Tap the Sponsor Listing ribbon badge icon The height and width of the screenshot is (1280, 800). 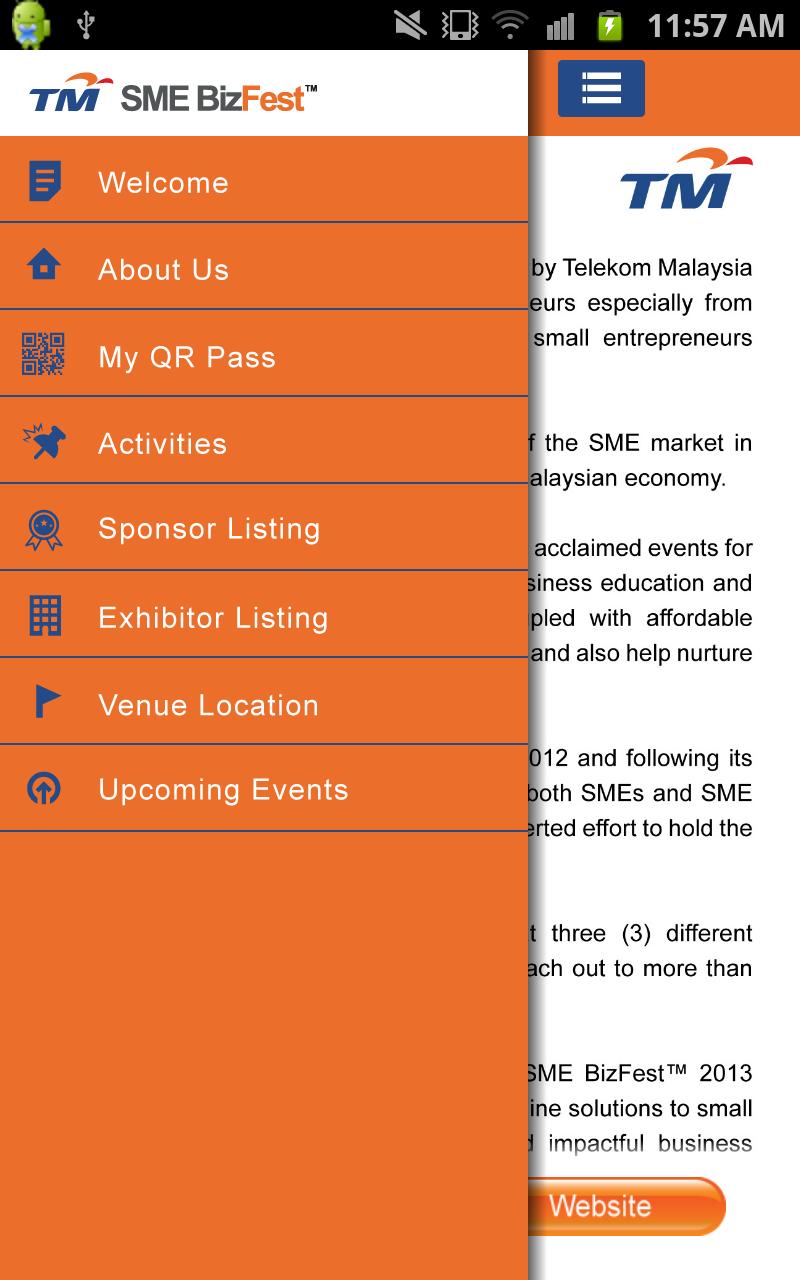(41, 527)
